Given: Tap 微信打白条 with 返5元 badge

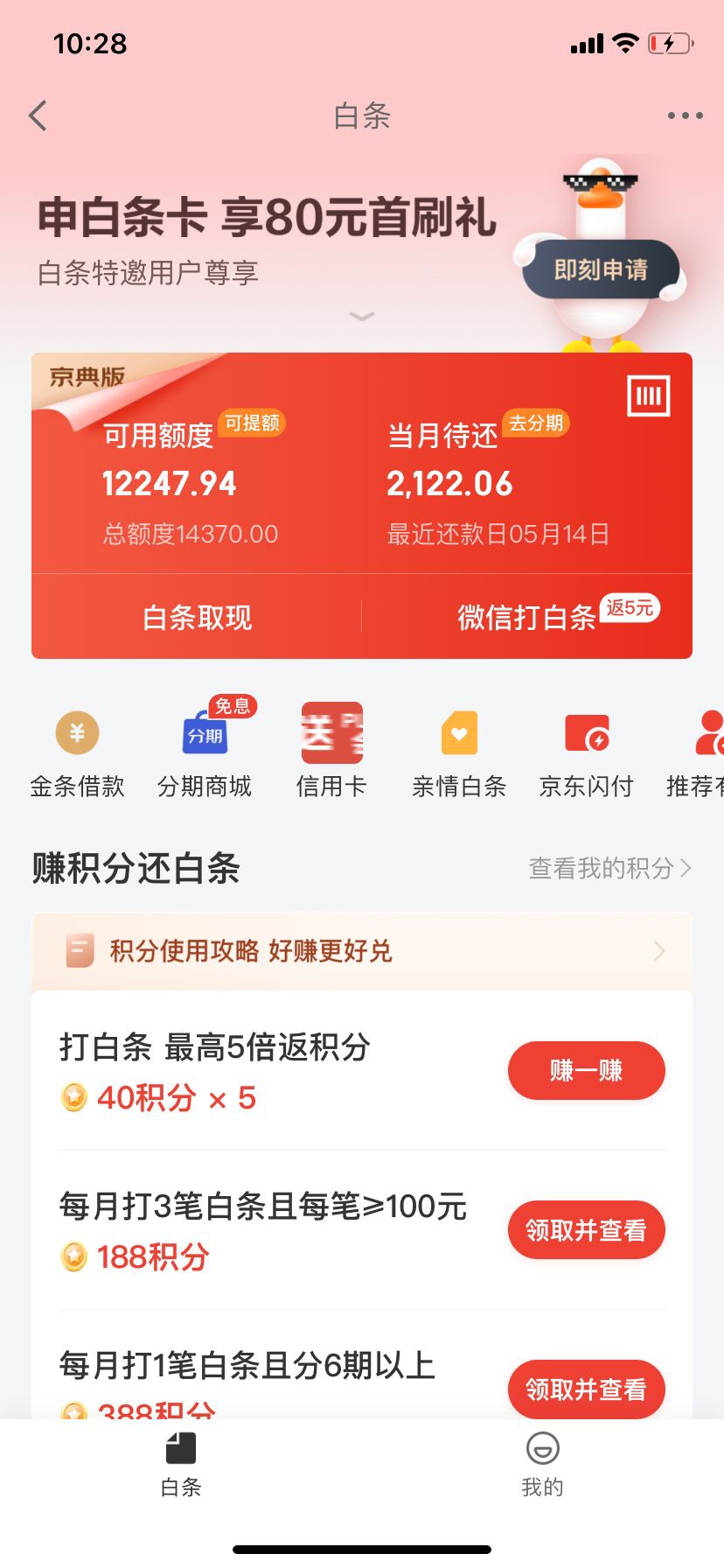Looking at the screenshot, I should (x=526, y=617).
